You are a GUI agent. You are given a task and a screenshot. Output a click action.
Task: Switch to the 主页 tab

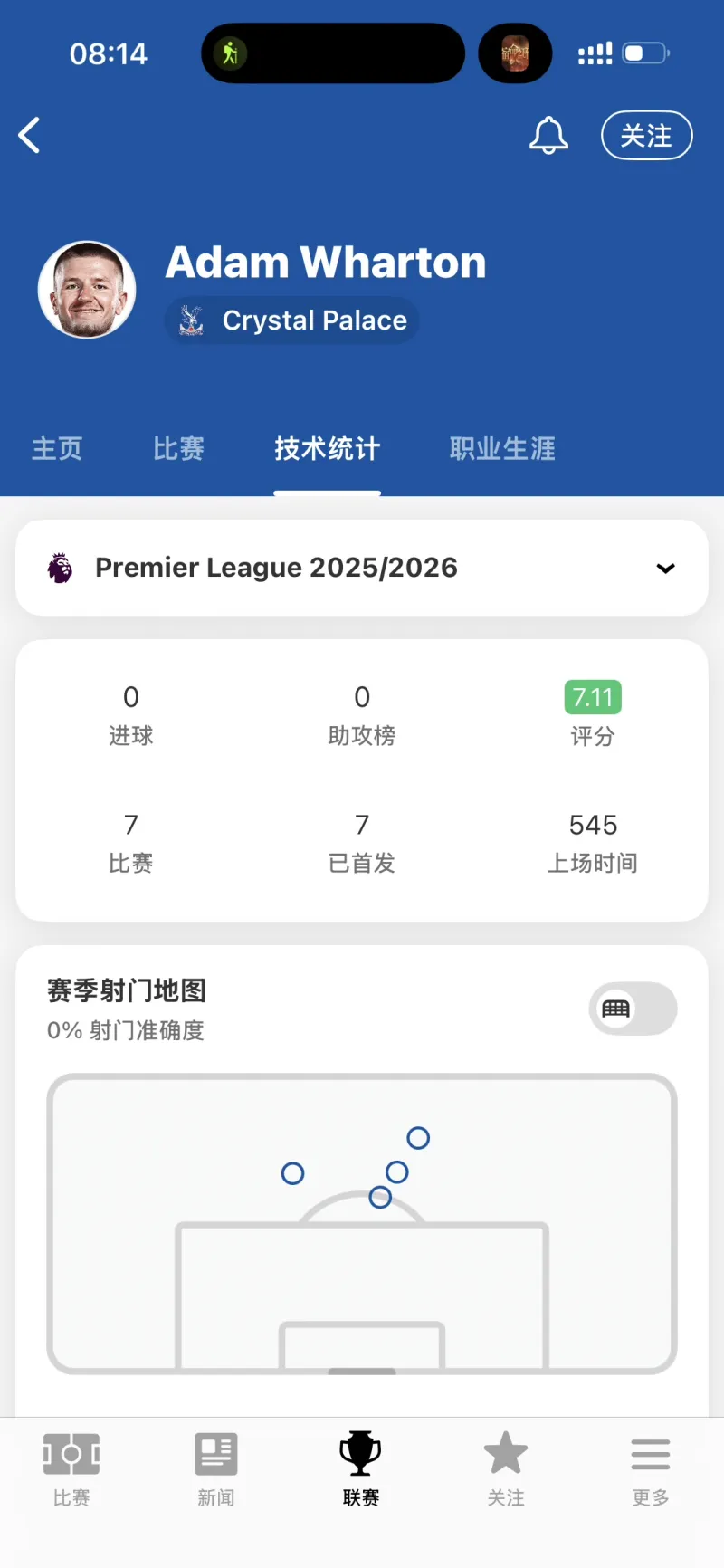pos(57,449)
